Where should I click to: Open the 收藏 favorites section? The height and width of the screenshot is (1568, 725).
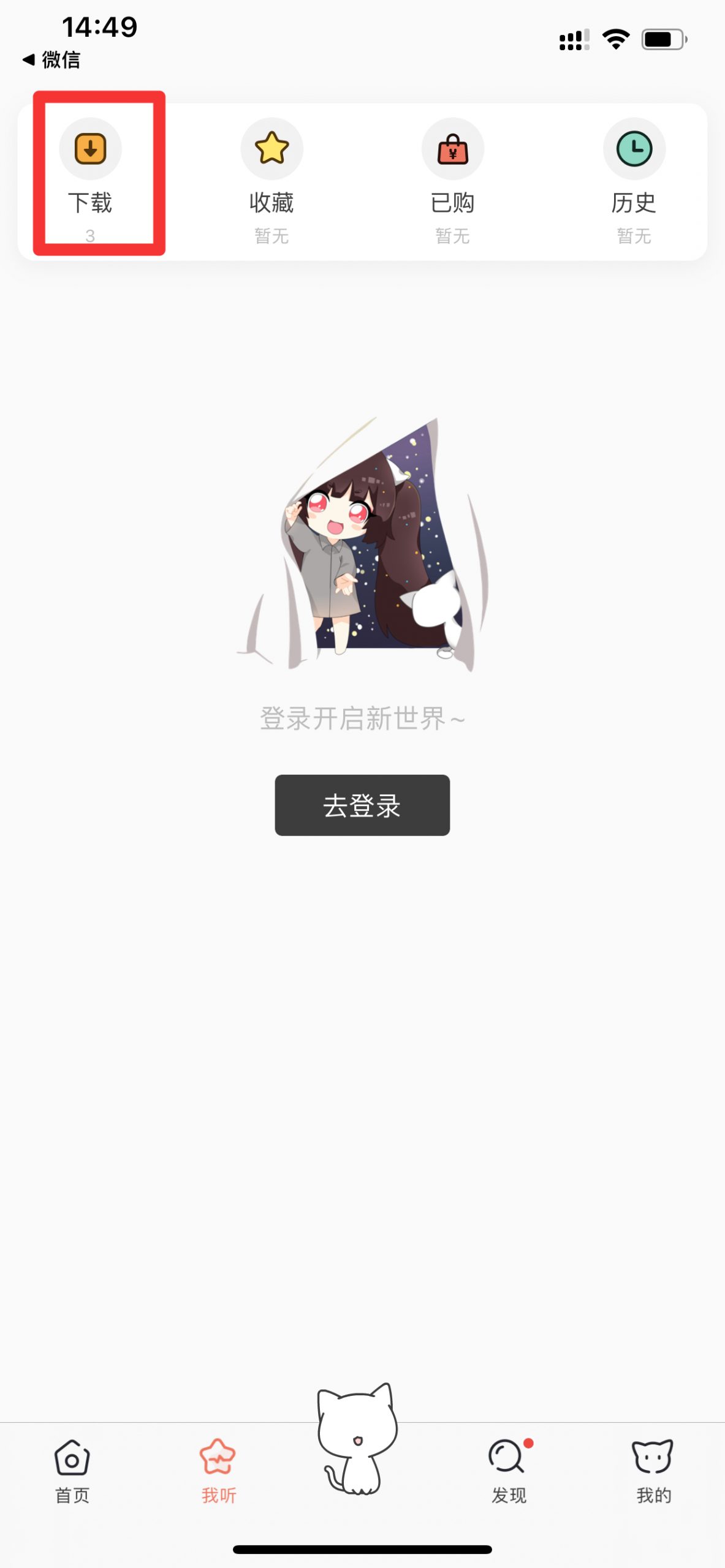271,181
